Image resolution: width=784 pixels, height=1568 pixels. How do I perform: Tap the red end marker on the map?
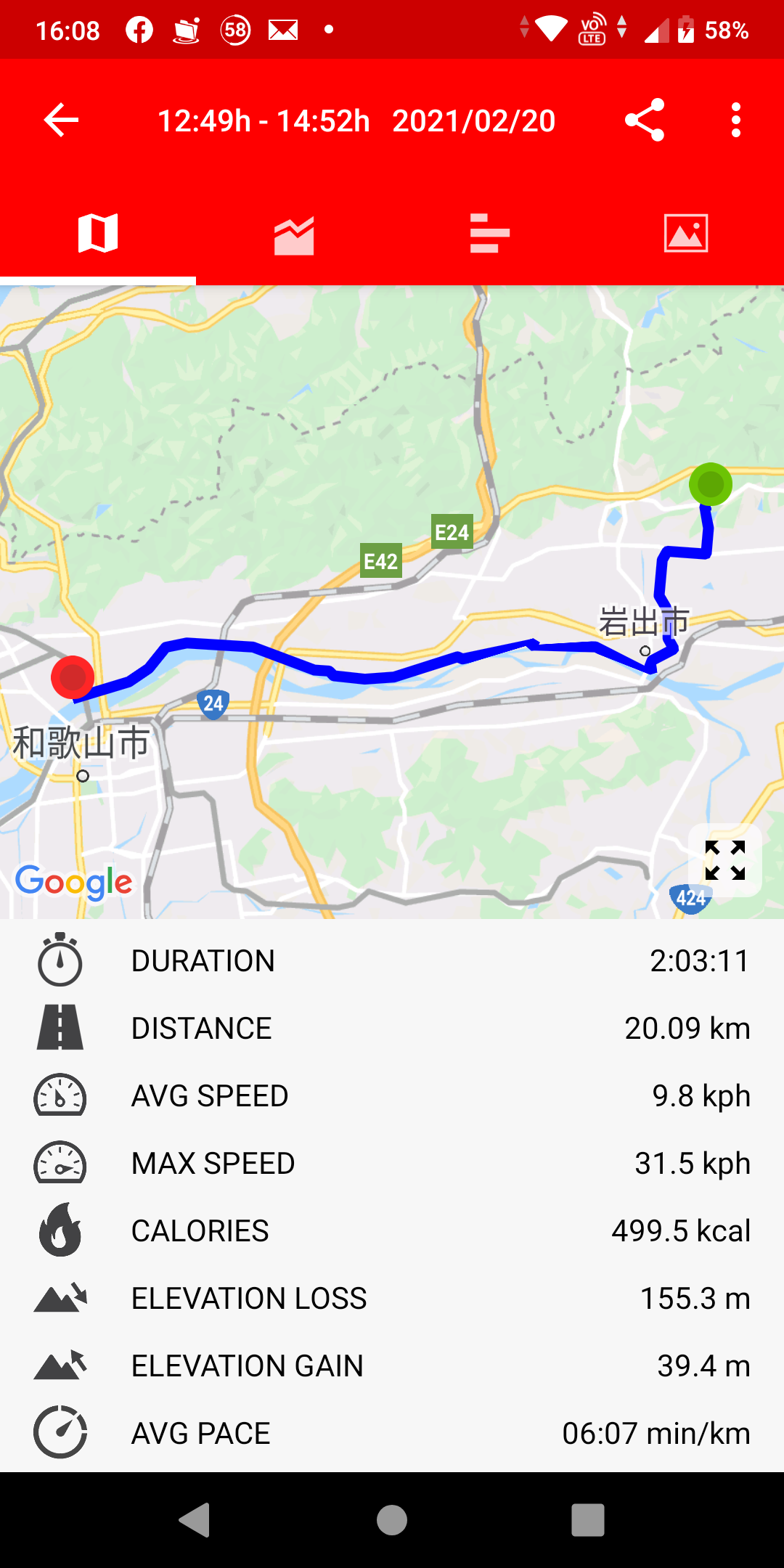point(73,677)
